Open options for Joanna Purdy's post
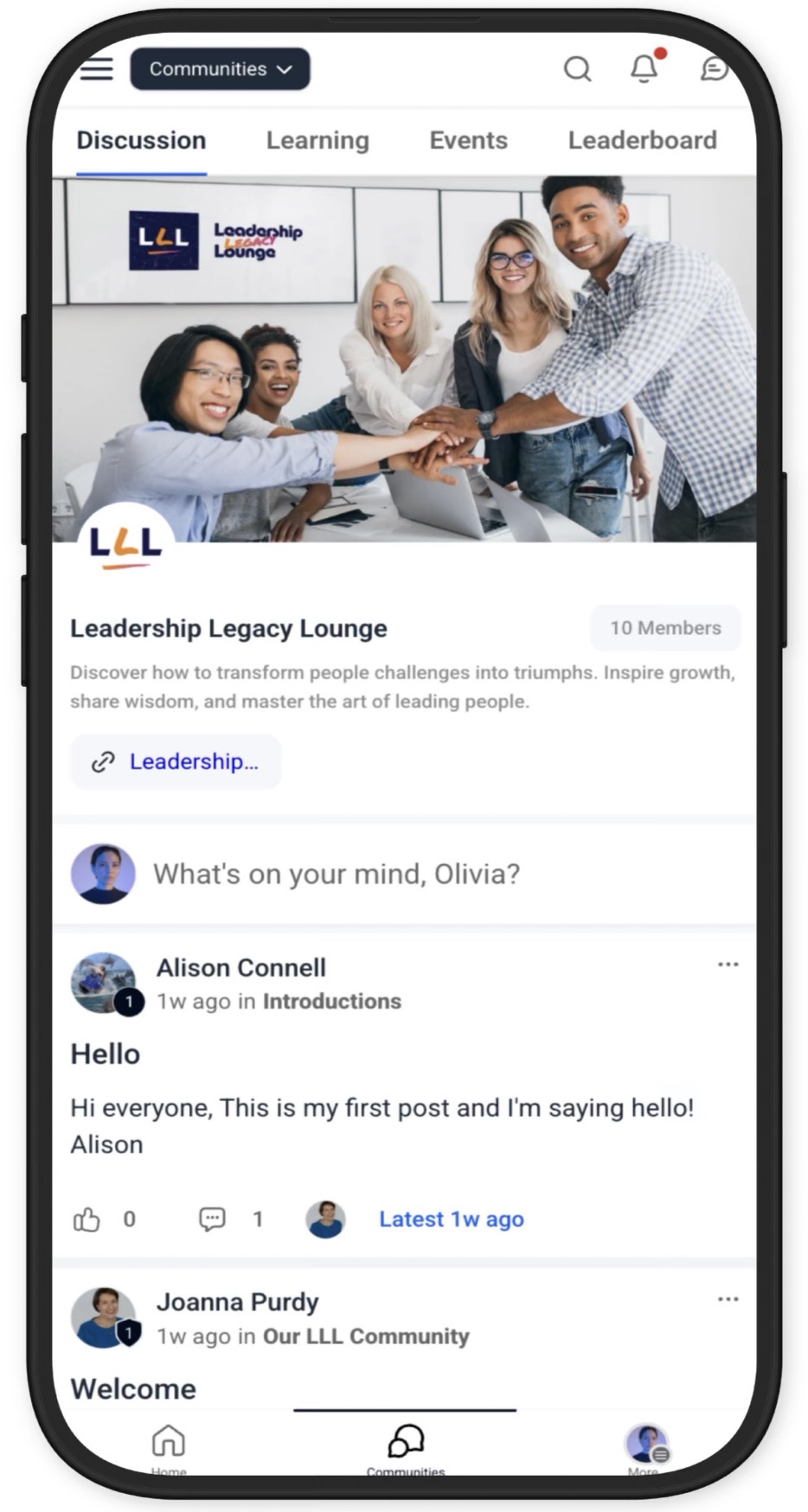The width and height of the screenshot is (808, 1512). (728, 1299)
